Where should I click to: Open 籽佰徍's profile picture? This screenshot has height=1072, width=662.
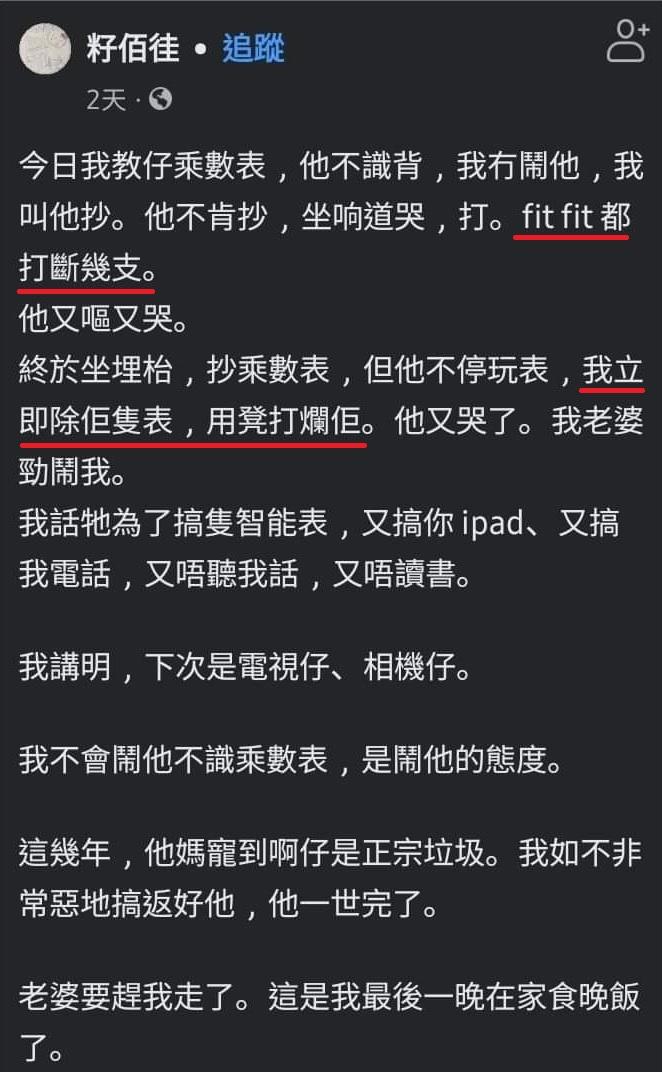coord(45,47)
